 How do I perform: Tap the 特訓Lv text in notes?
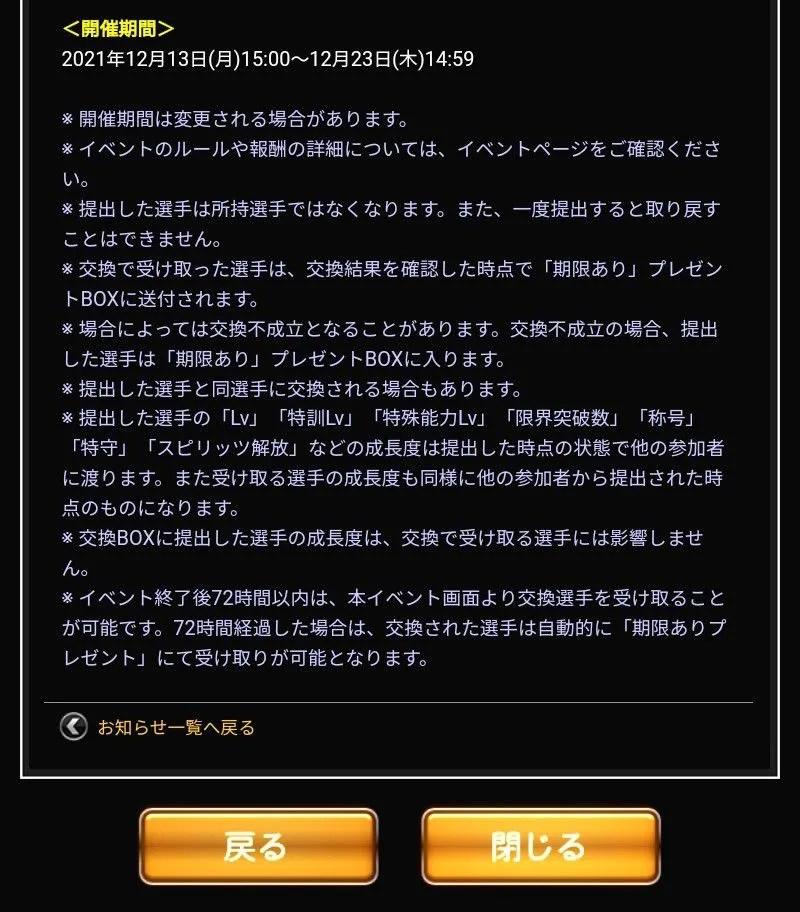click(300, 418)
